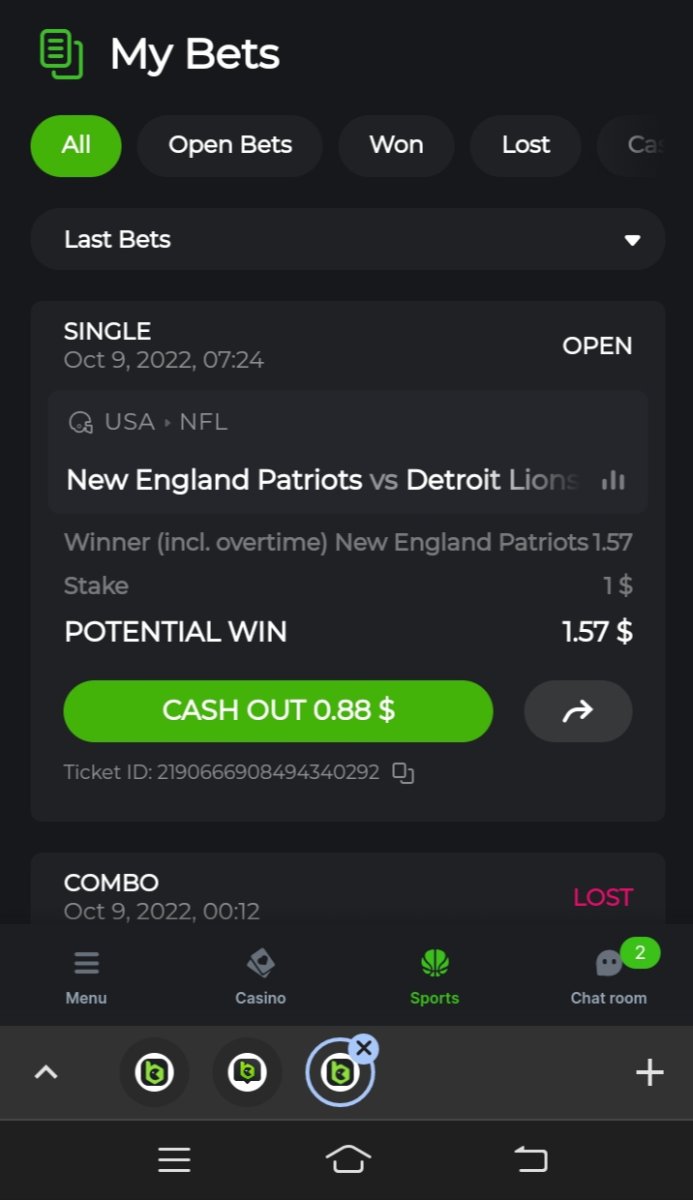
Task: Go to the Casino section
Action: coord(260,976)
